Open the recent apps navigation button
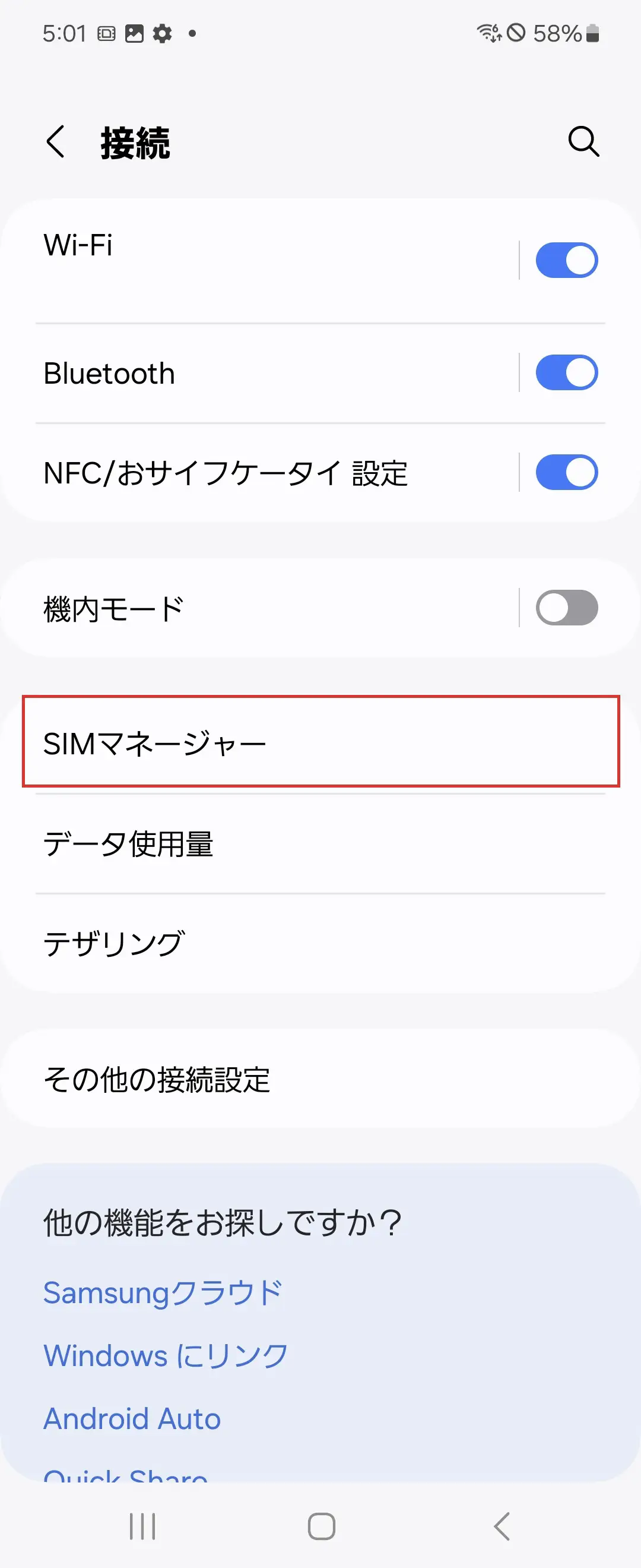This screenshot has height=1568, width=641. coord(142,1525)
